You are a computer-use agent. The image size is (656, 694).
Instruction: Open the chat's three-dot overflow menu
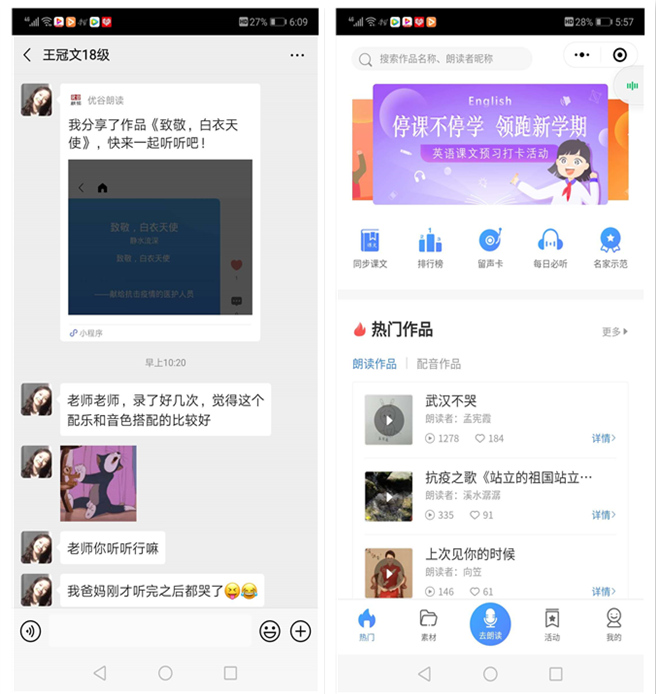coord(297,55)
